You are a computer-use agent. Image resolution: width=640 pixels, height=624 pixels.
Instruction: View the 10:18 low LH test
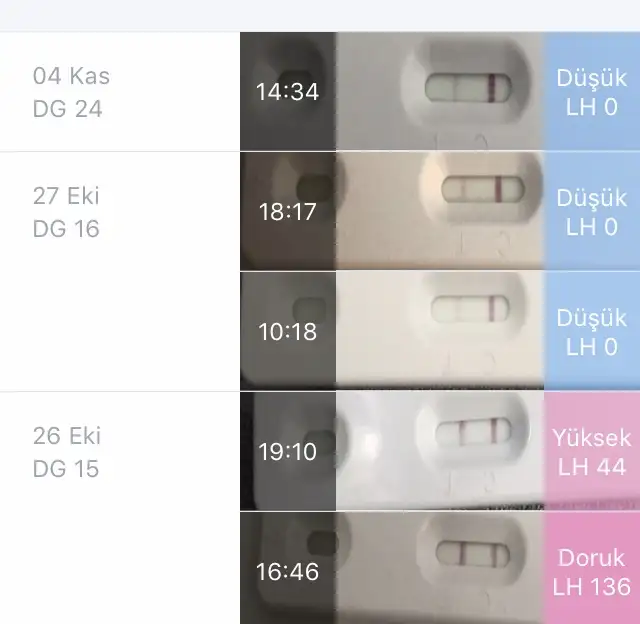440,331
